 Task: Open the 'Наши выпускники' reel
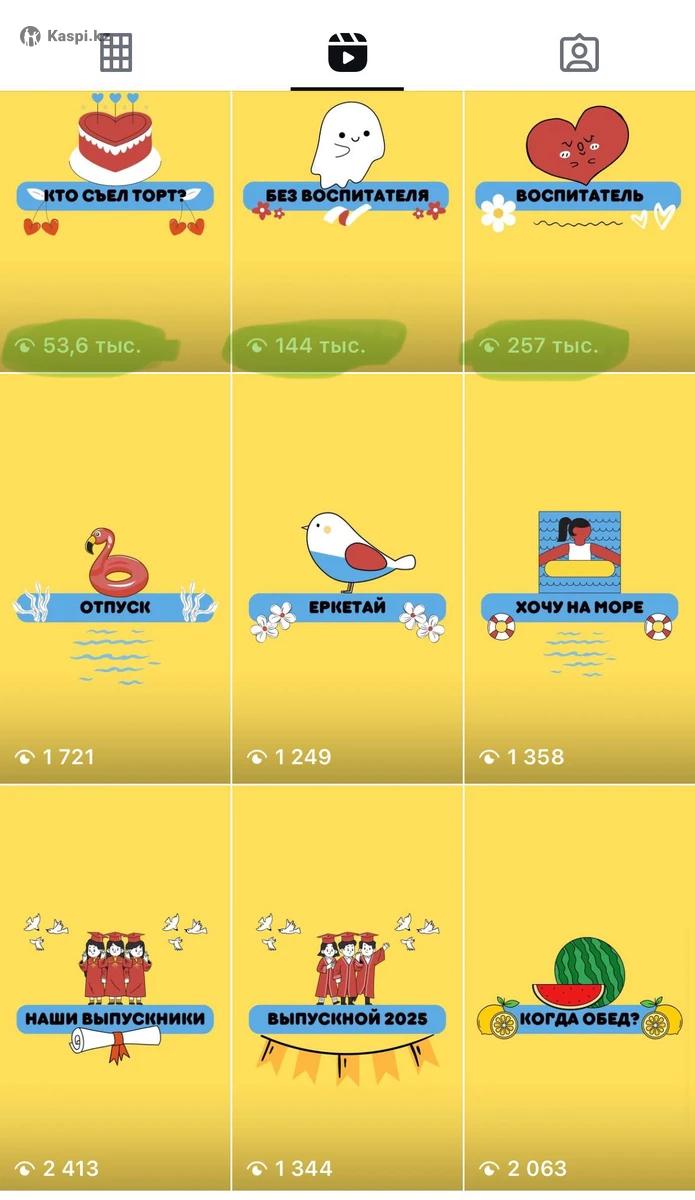point(115,990)
